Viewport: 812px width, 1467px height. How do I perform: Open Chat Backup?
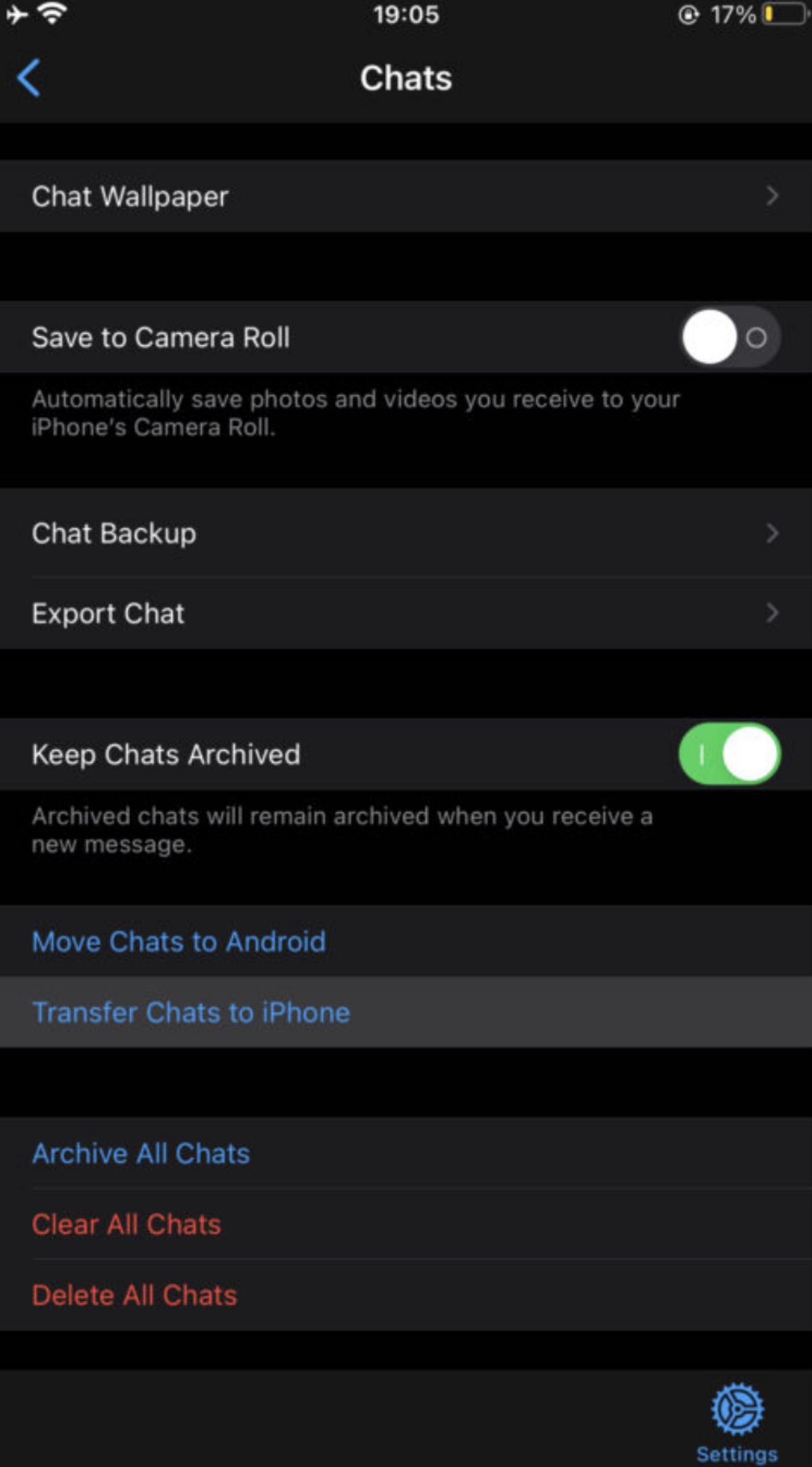pyautogui.click(x=406, y=533)
